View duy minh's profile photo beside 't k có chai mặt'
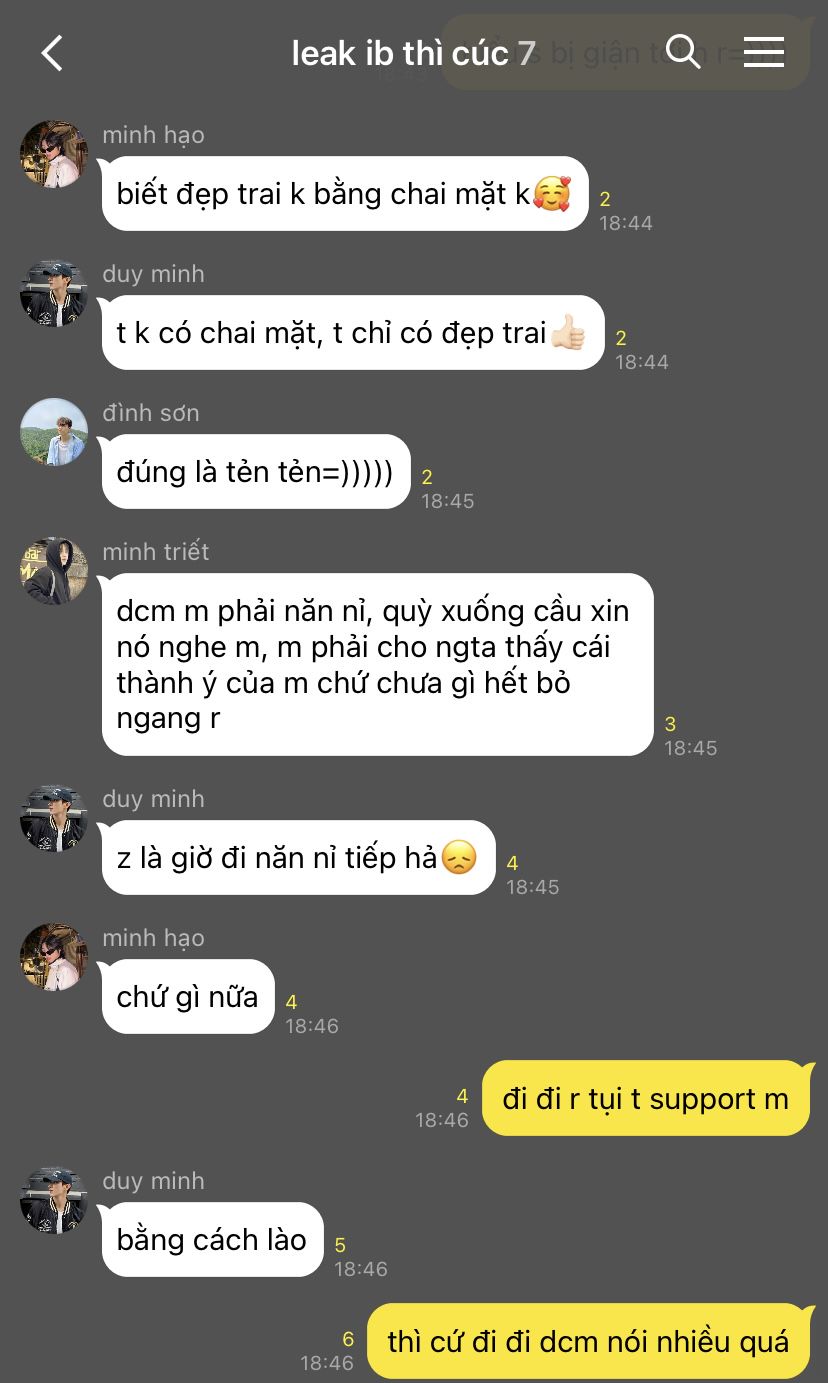Viewport: 828px width, 1383px height. click(x=54, y=294)
